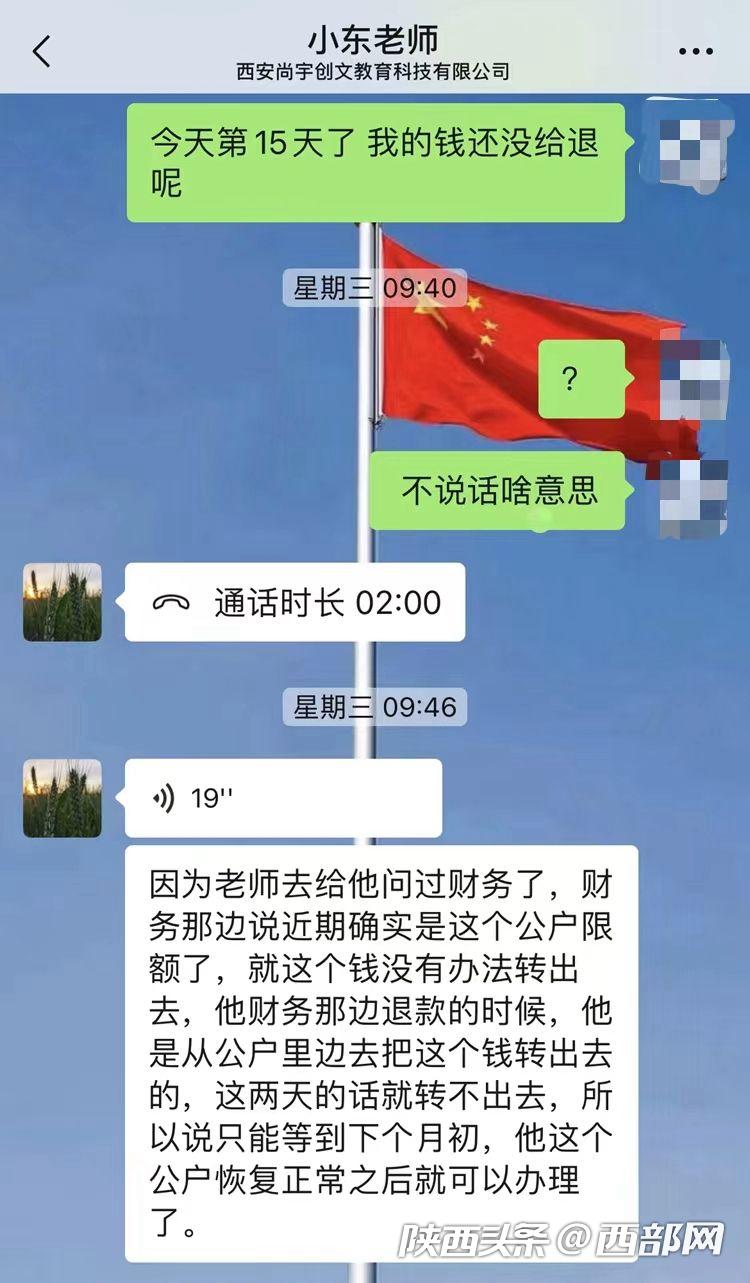Go back from the 小东老师 chat
Image resolution: width=750 pixels, height=1283 pixels.
click(42, 51)
